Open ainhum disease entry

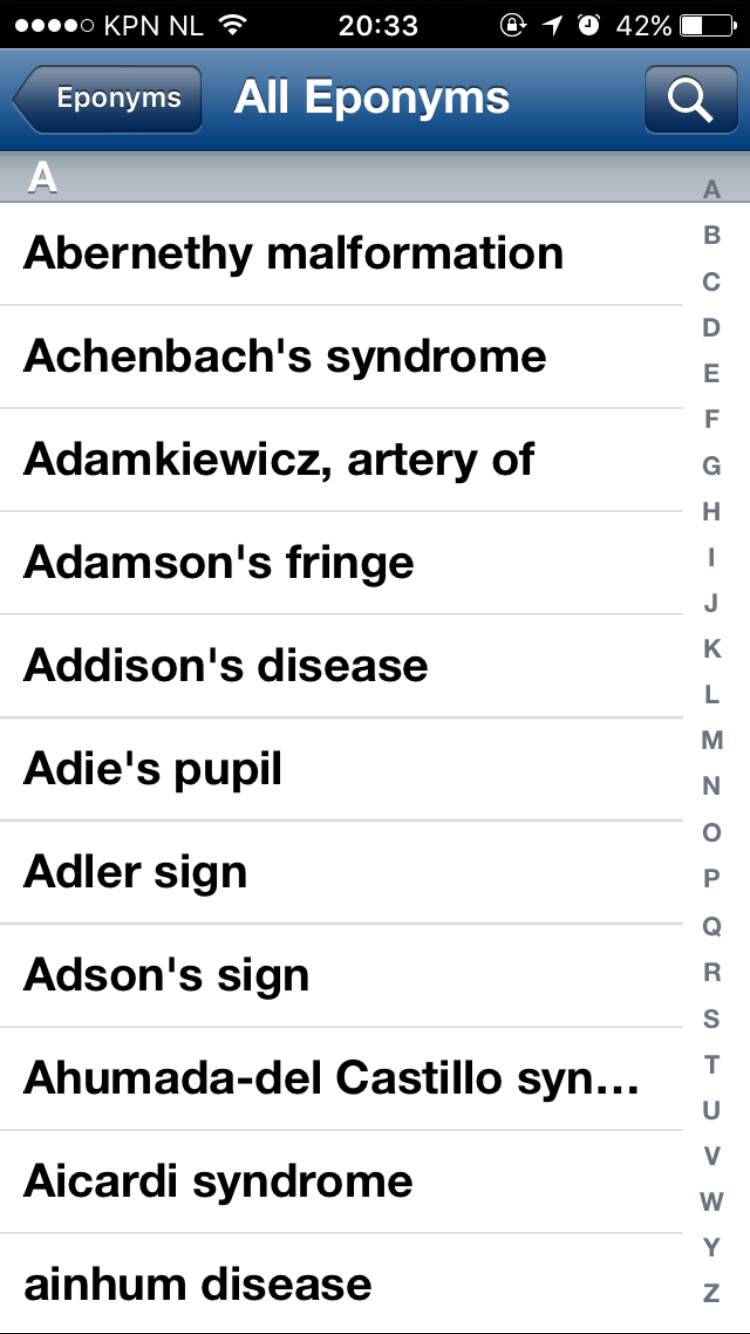[341, 1284]
